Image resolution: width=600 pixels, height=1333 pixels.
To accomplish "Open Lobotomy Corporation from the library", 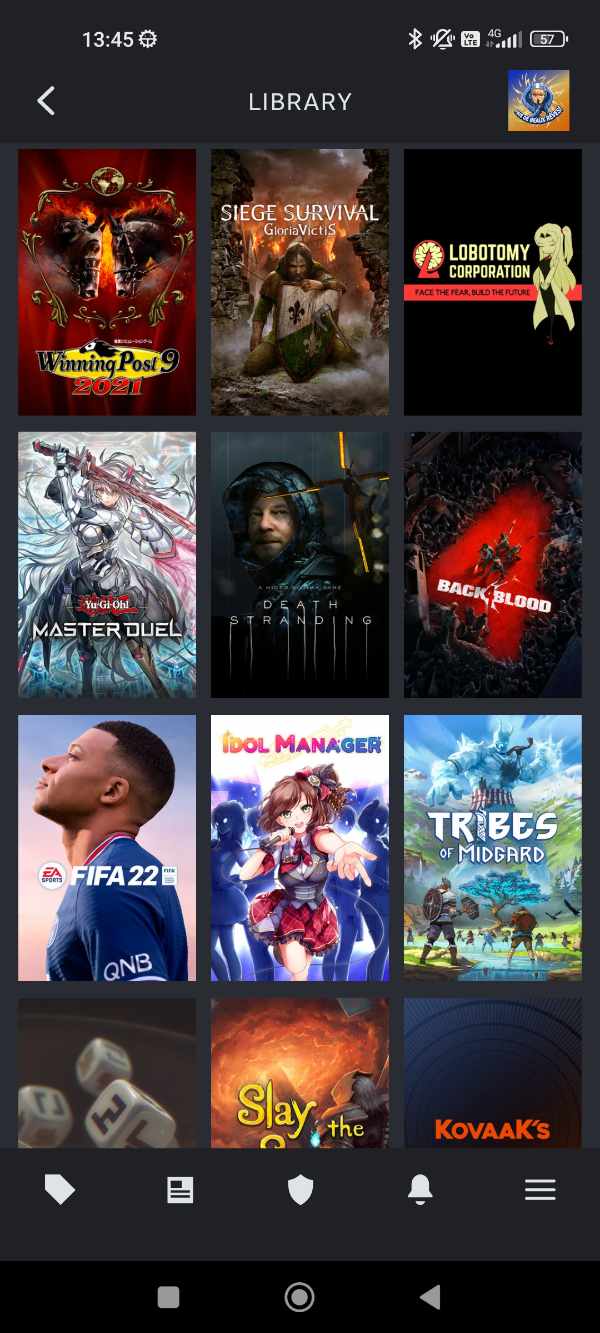I will [x=492, y=282].
